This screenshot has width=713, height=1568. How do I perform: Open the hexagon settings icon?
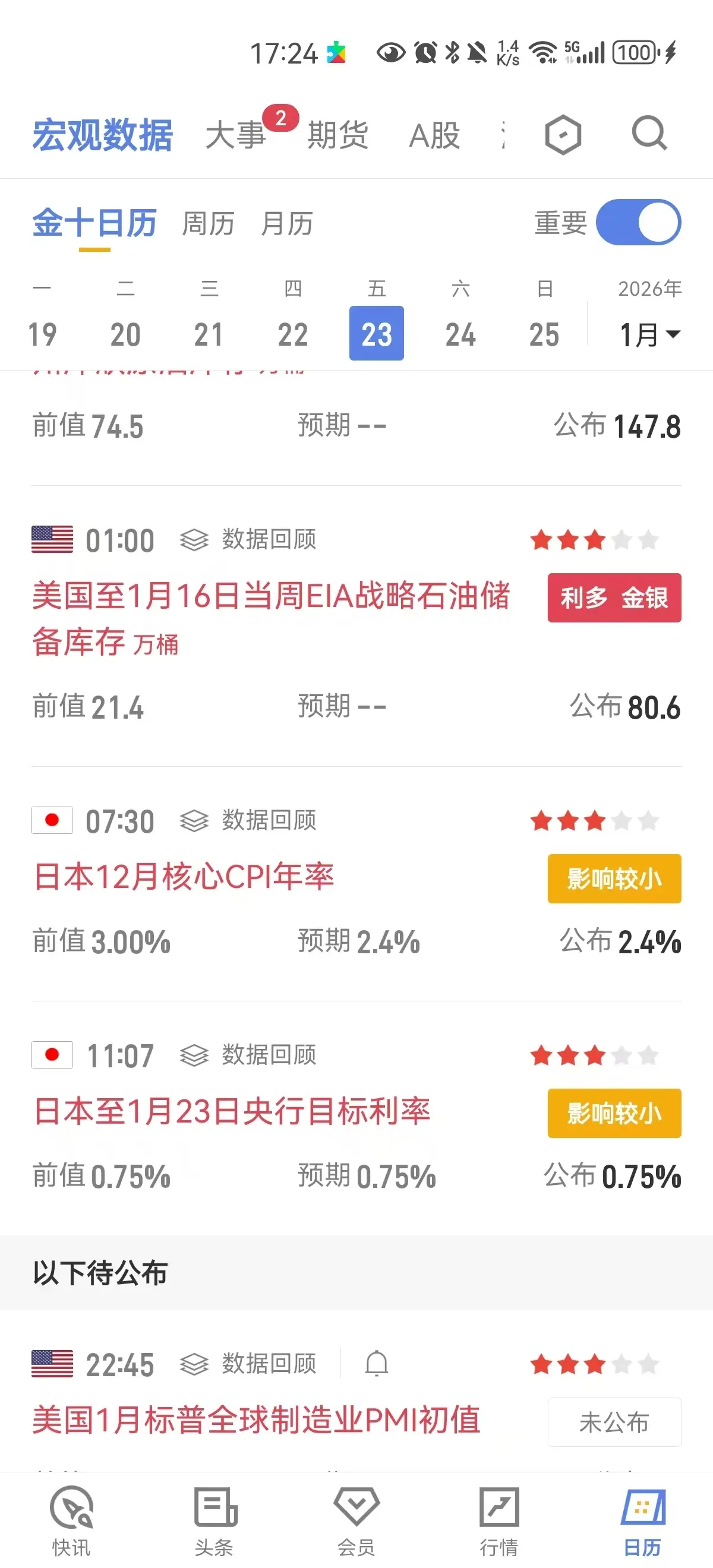point(563,134)
